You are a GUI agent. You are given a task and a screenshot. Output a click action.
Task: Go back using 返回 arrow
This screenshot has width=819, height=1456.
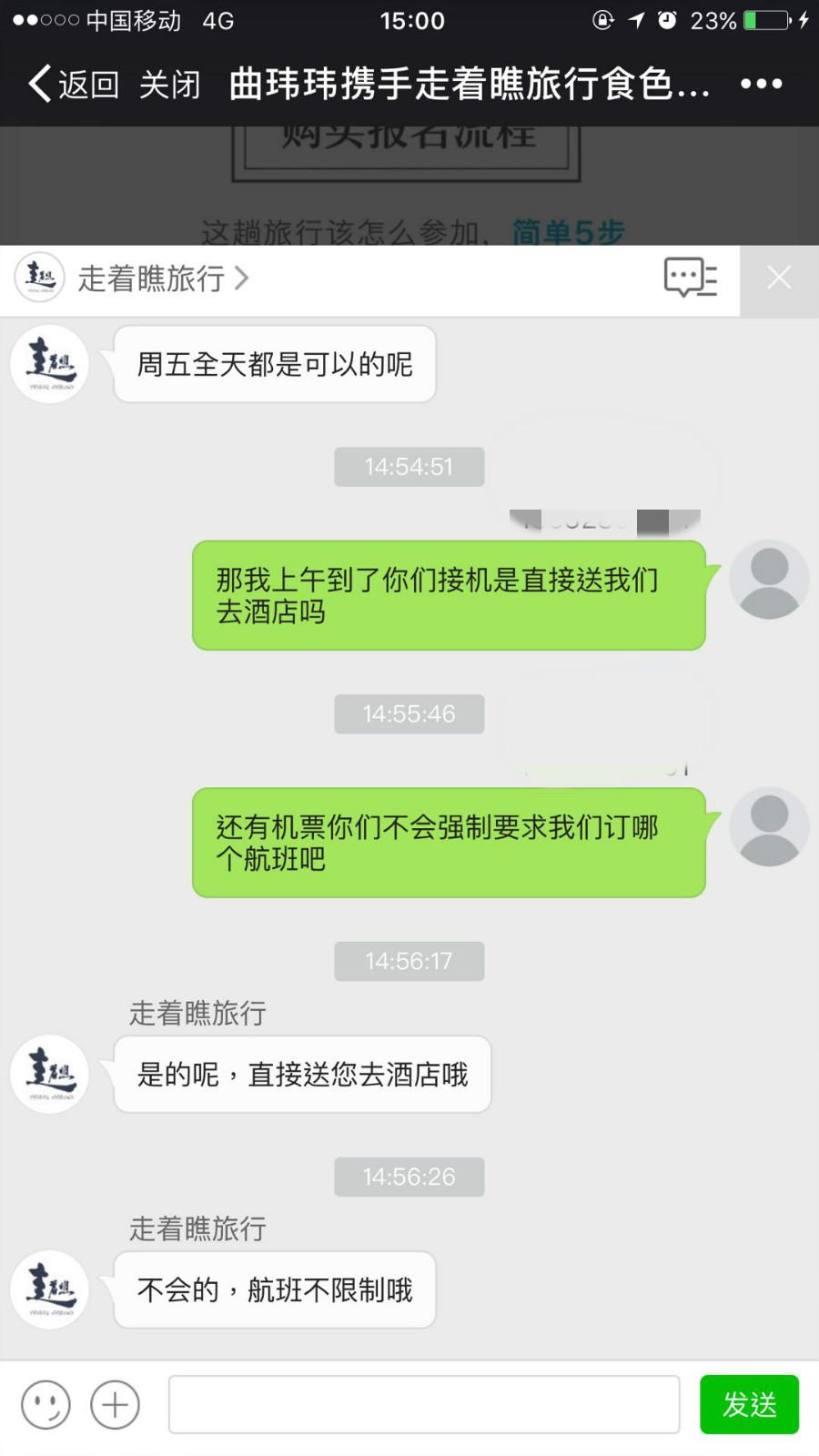pos(71,84)
